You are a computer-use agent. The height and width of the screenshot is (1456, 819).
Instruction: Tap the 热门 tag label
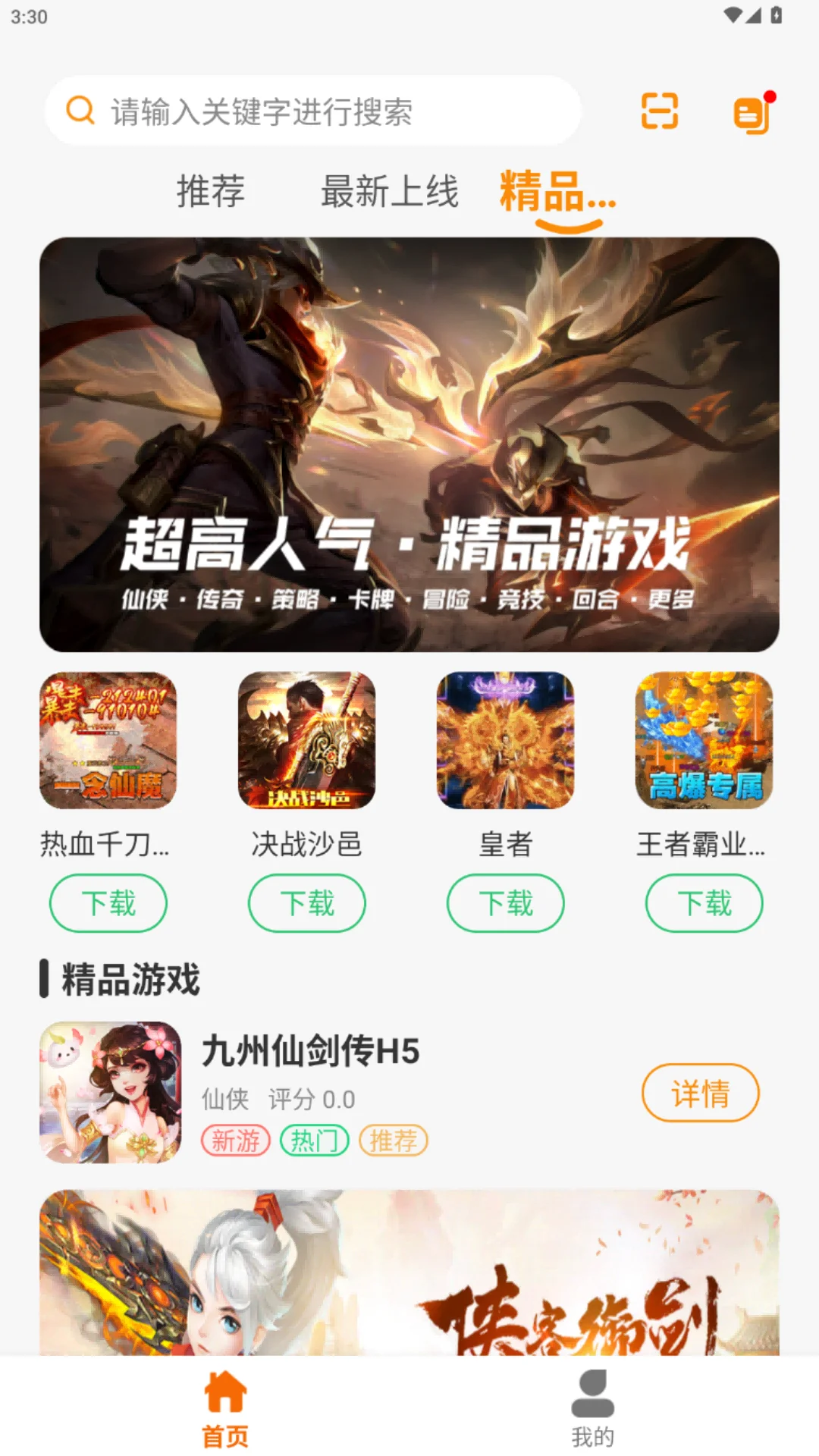coord(315,1139)
